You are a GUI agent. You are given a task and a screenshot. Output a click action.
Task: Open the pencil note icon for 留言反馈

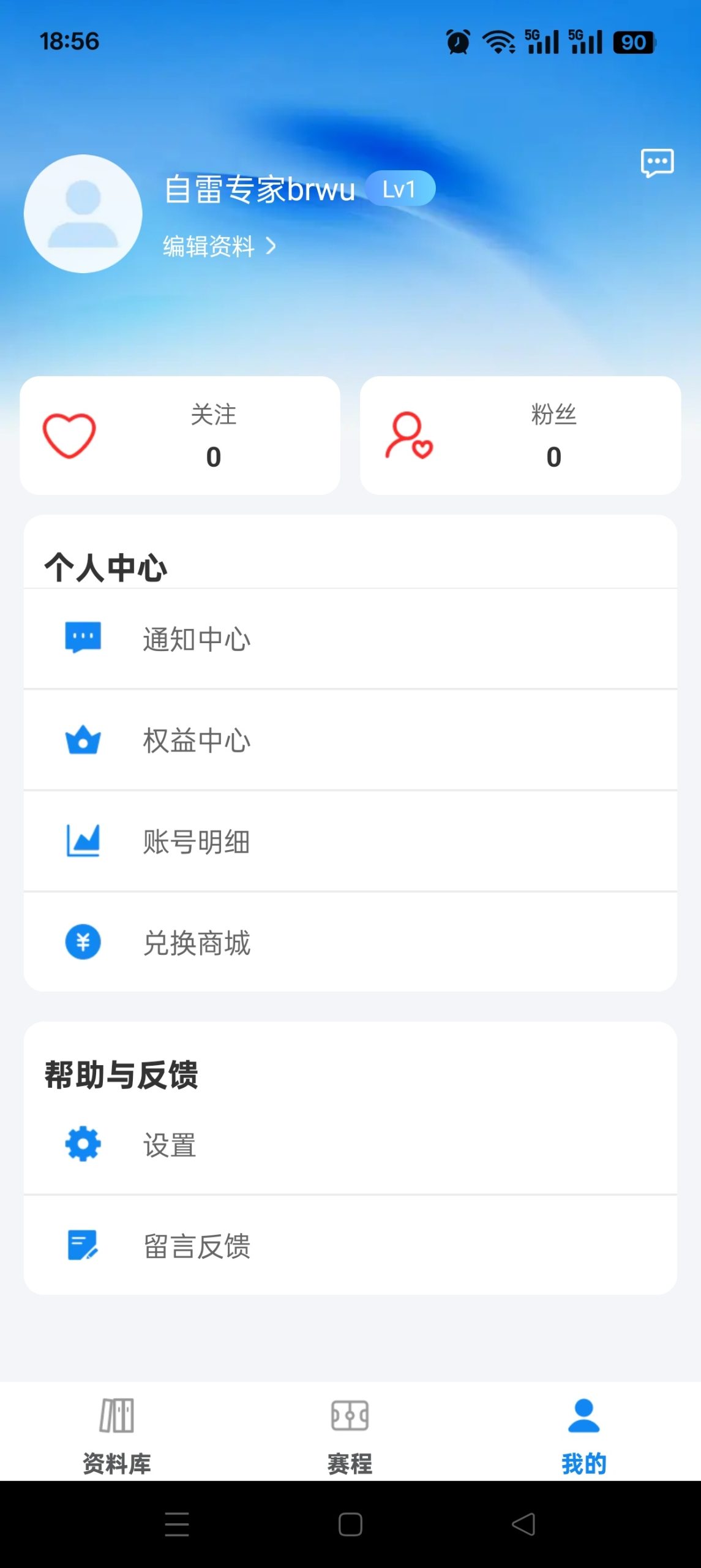[x=83, y=1247]
